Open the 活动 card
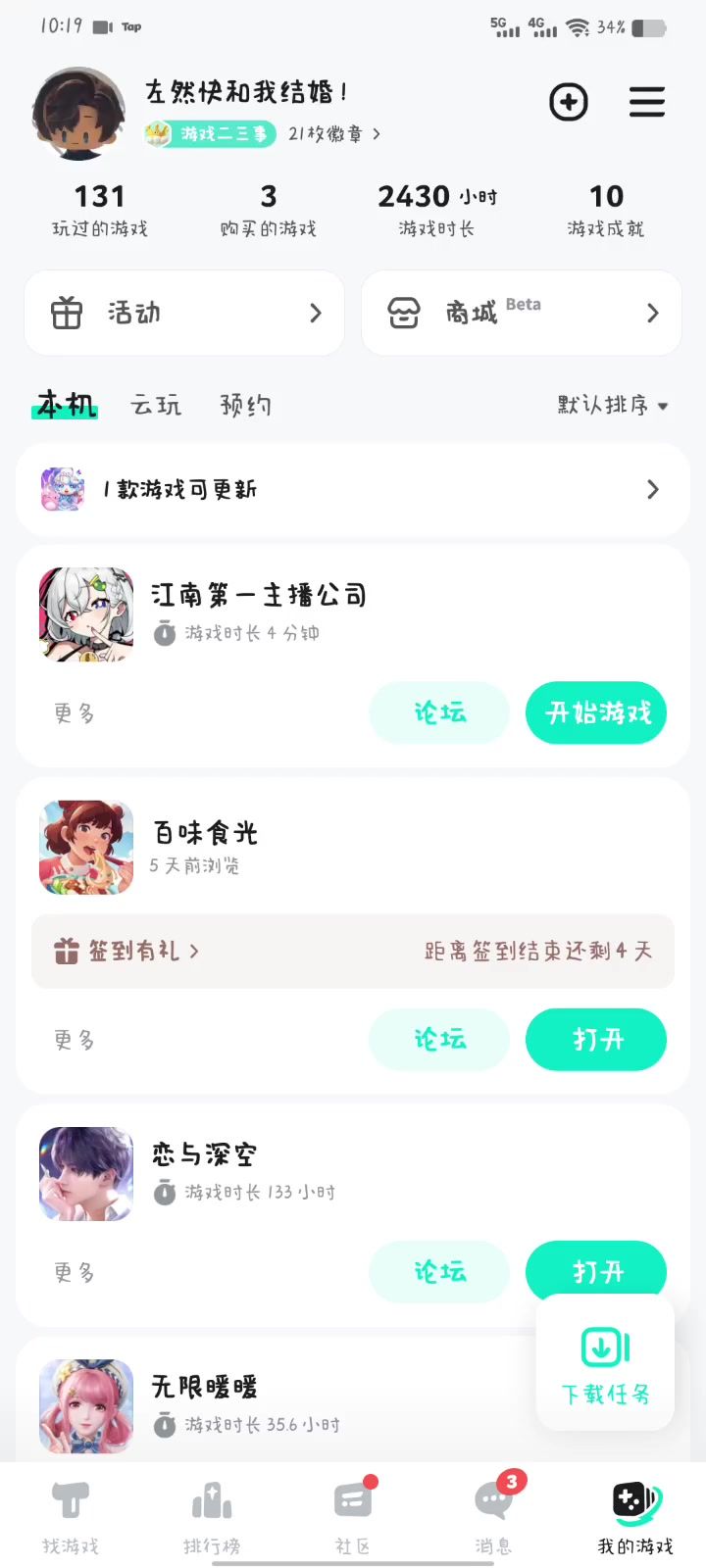 coord(184,313)
